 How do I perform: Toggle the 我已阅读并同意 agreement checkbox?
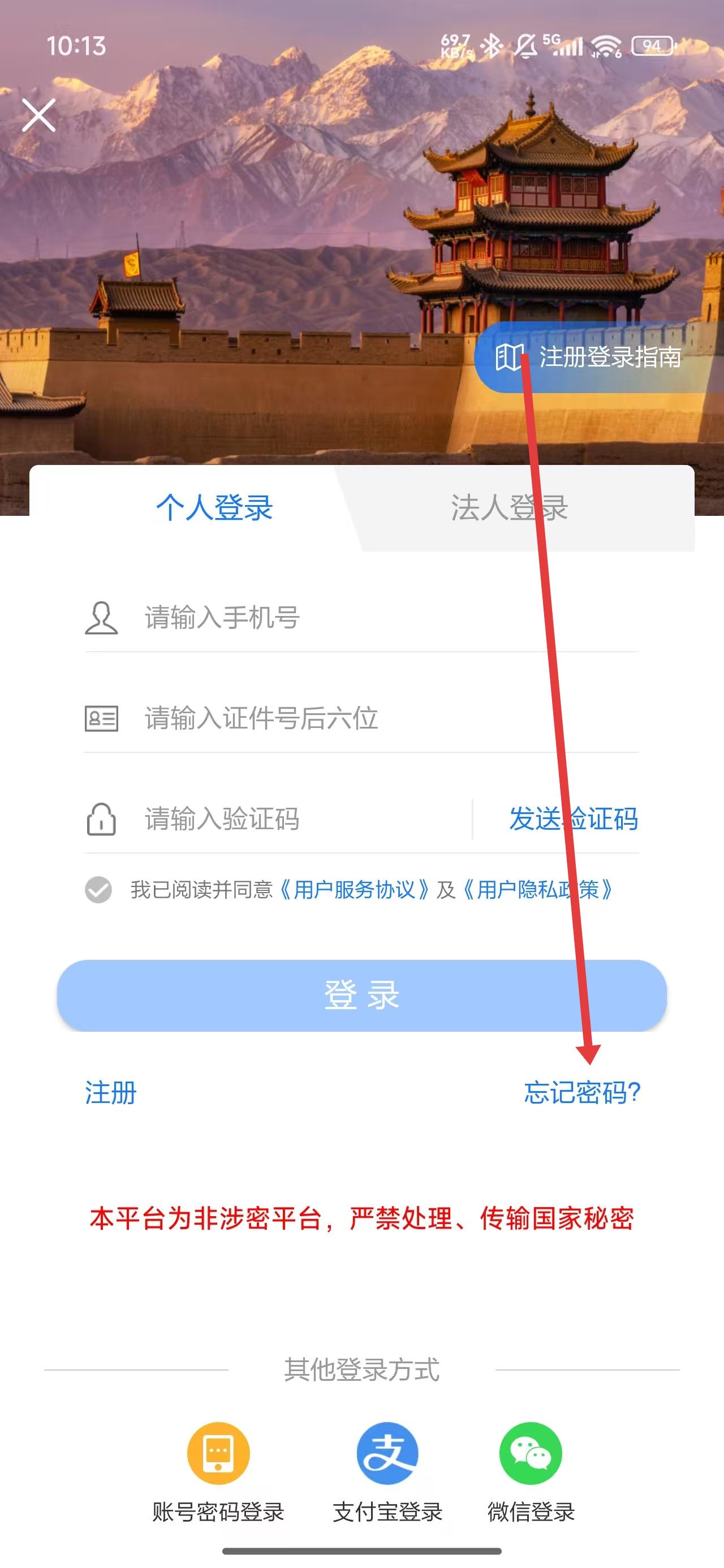click(98, 890)
